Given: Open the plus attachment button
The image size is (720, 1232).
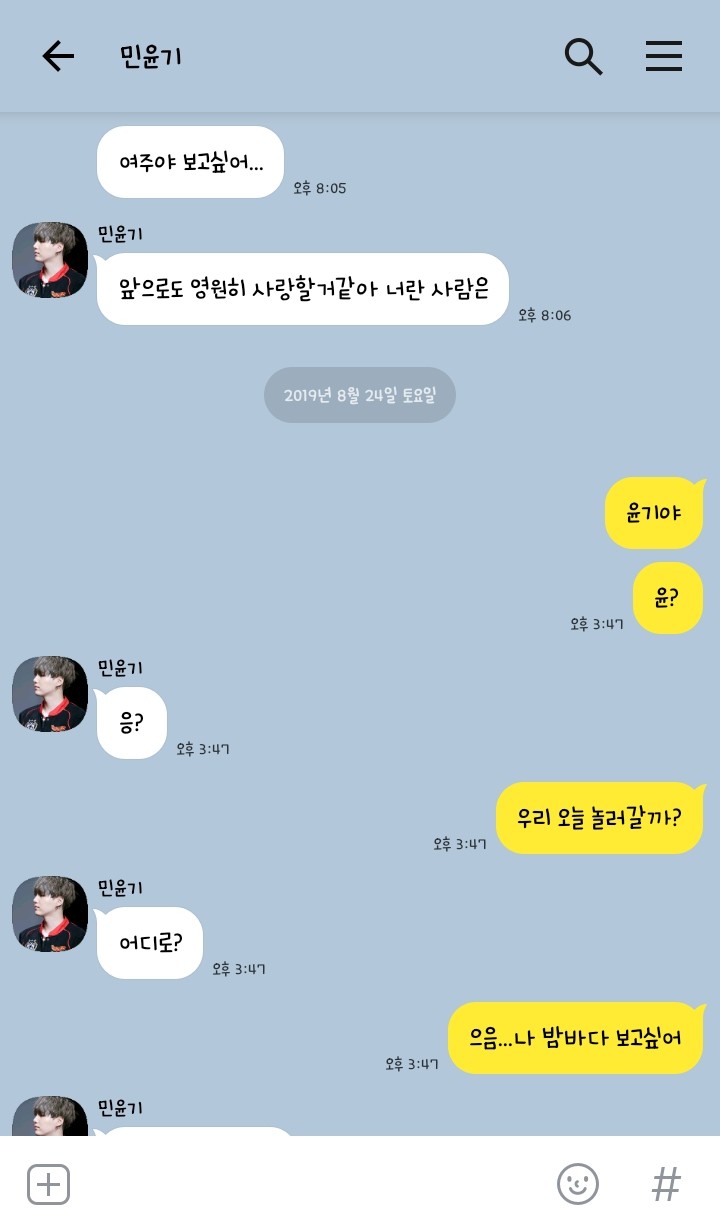Looking at the screenshot, I should tap(48, 1185).
